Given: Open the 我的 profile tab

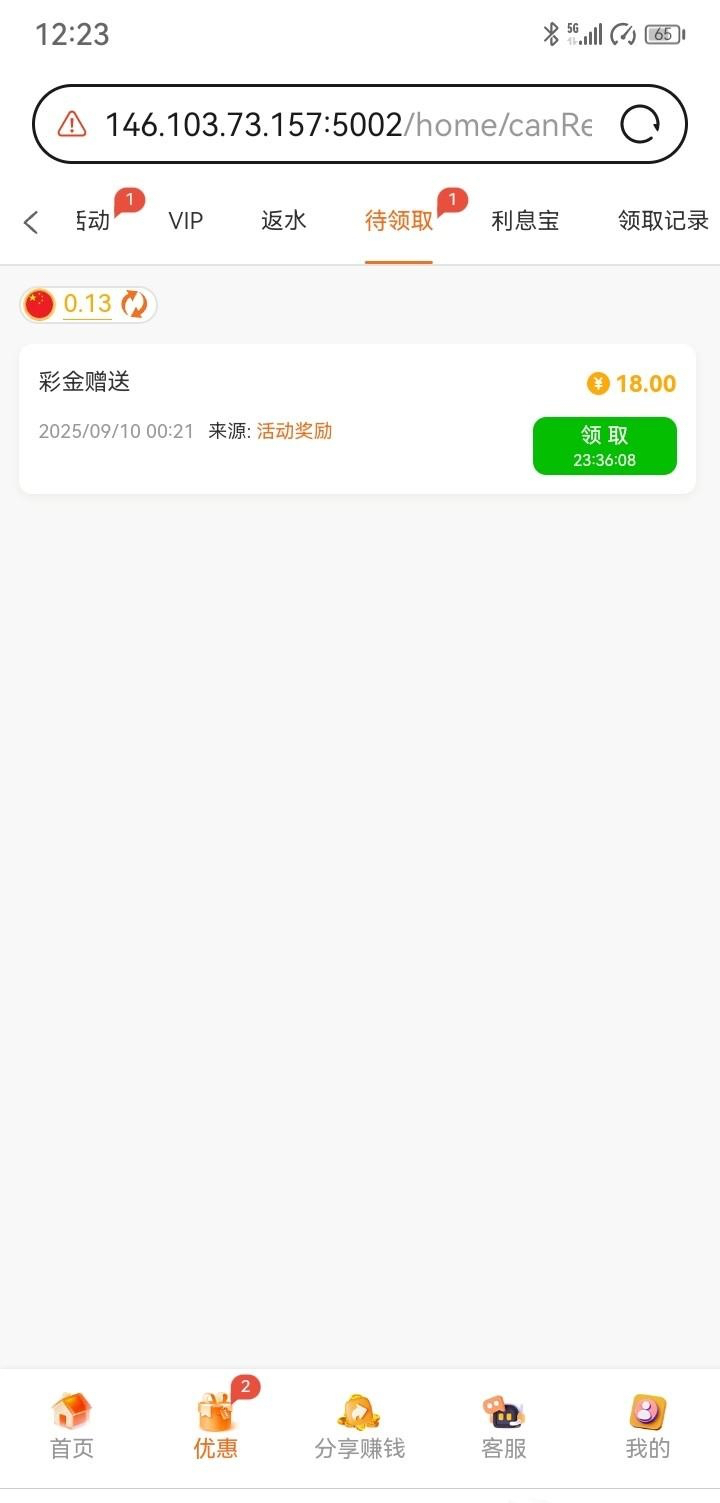Looking at the screenshot, I should [x=647, y=1427].
